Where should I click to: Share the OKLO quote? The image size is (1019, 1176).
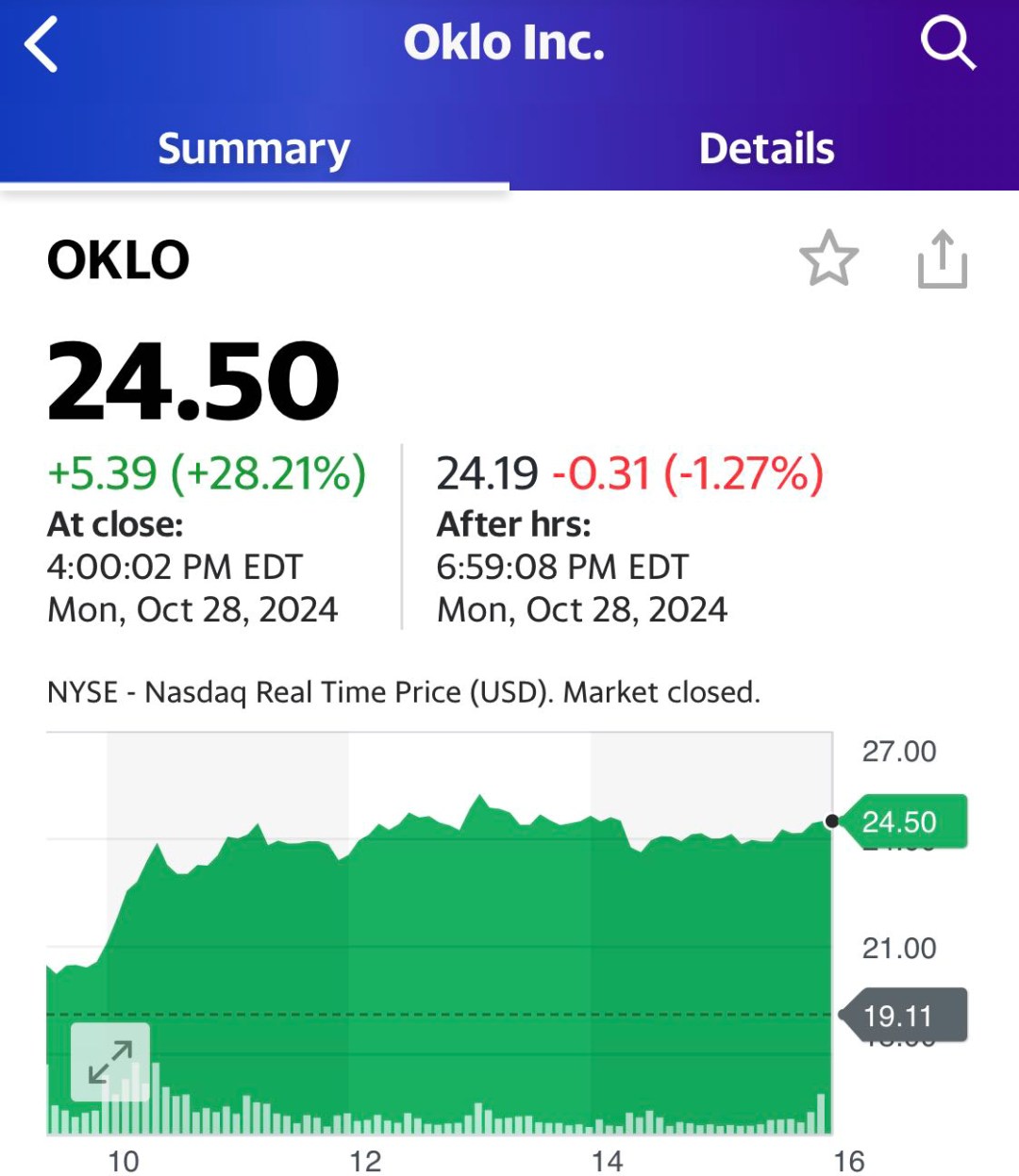point(943,258)
